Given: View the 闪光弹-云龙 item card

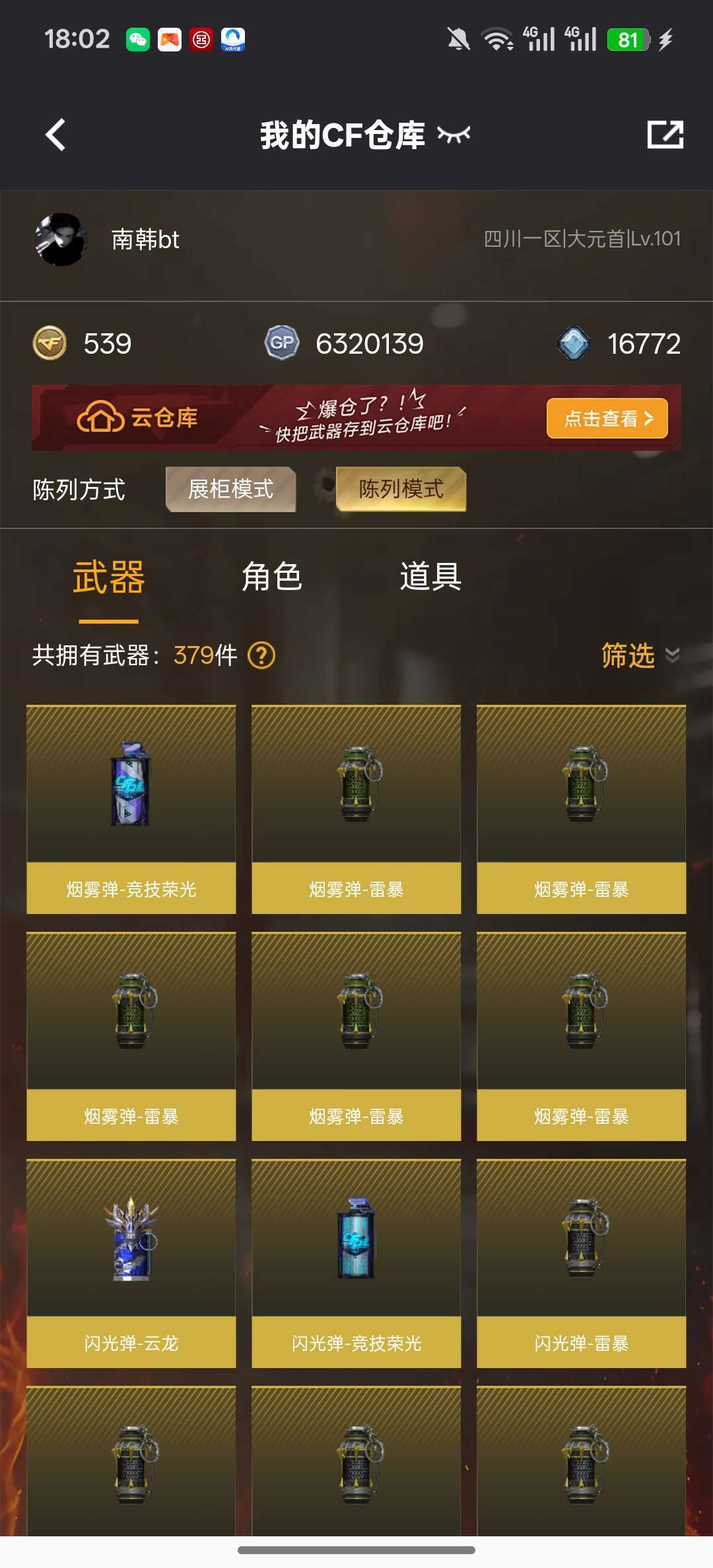Looking at the screenshot, I should pyautogui.click(x=131, y=1263).
